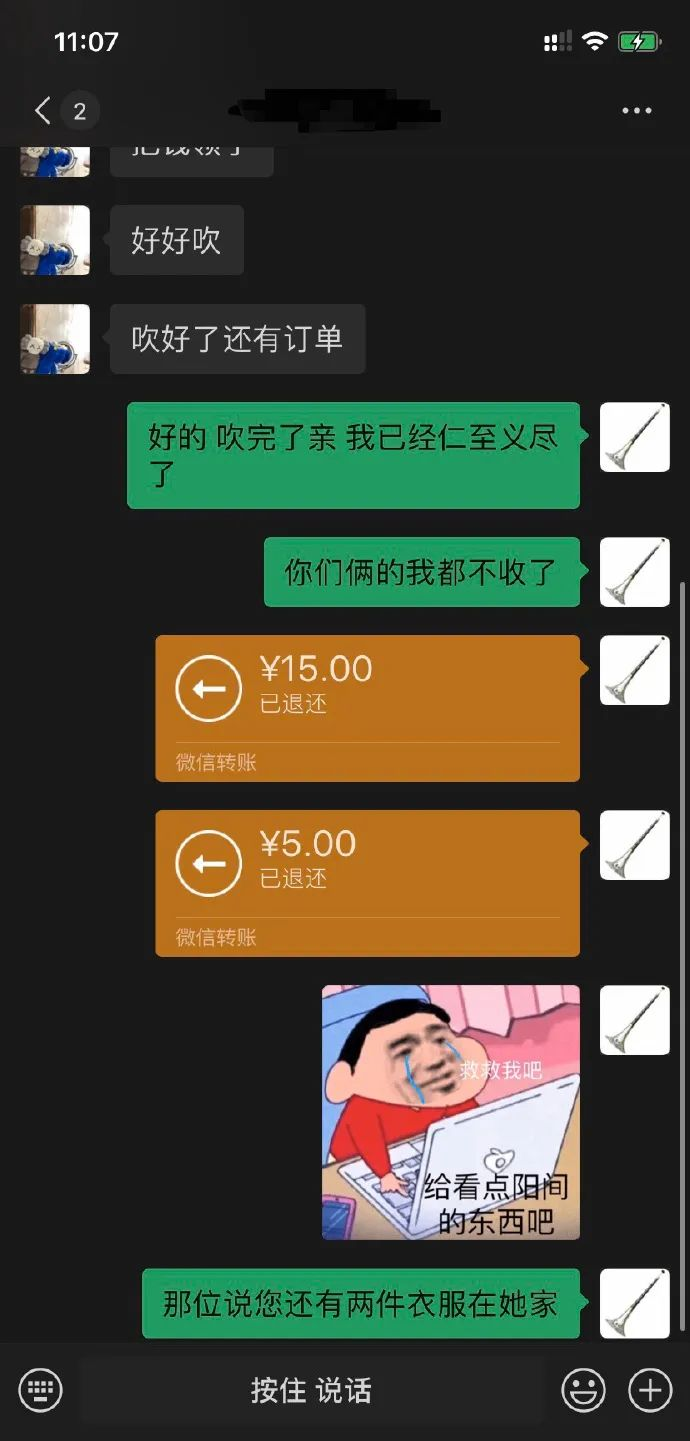Open the chat info overflow menu

tap(636, 111)
